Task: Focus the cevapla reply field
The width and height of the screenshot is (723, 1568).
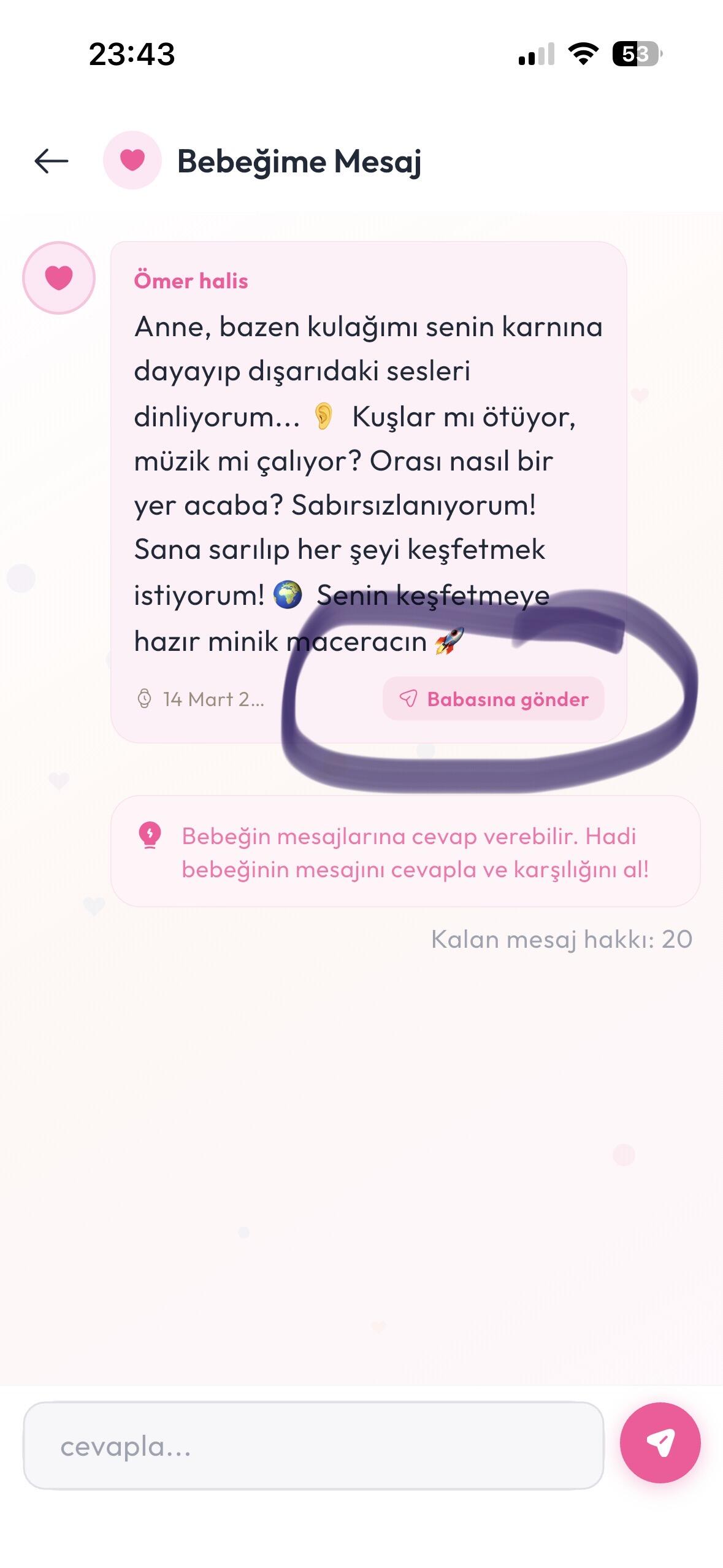Action: [313, 1446]
